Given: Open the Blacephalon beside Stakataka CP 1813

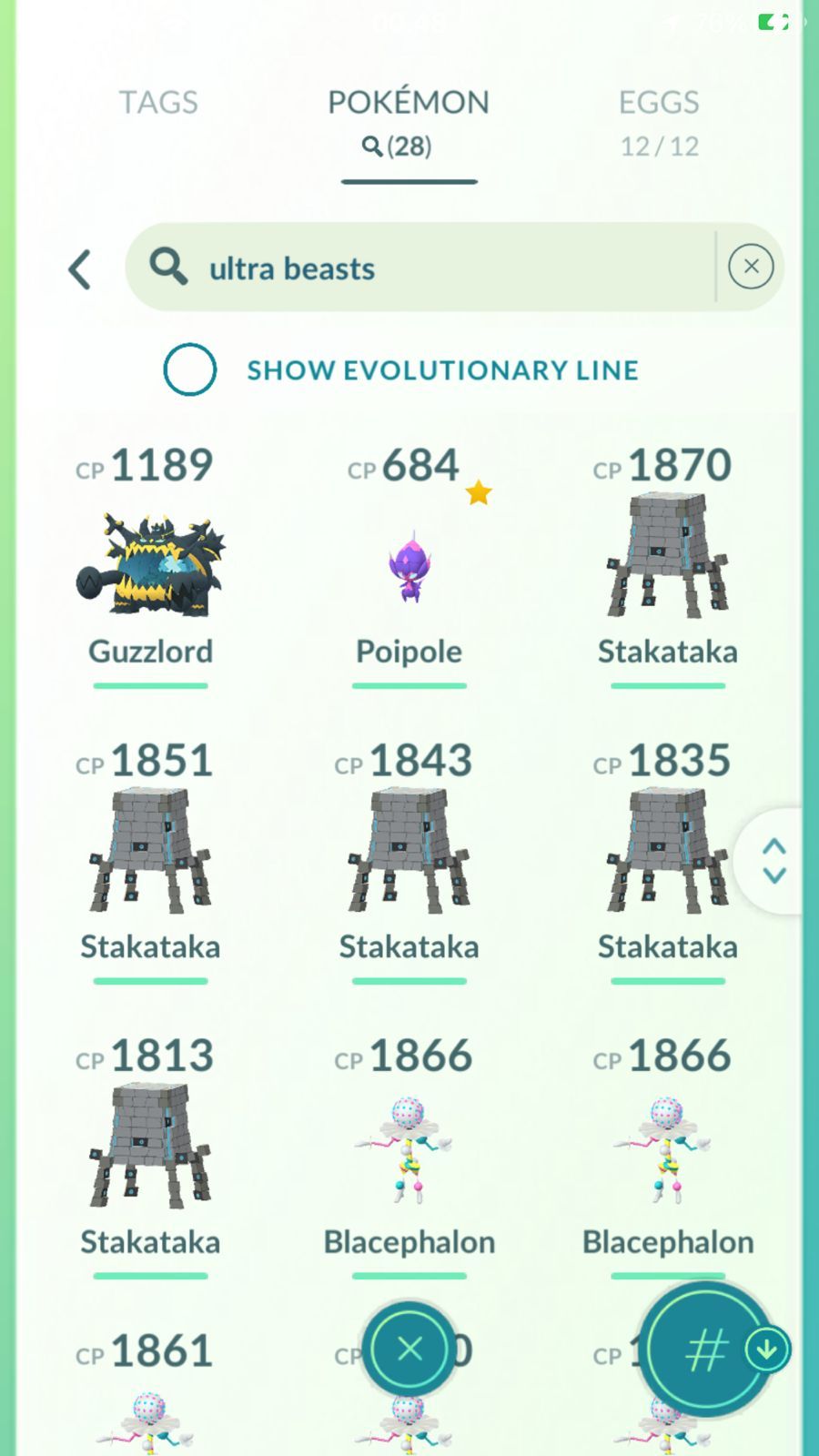Looking at the screenshot, I should 409,1151.
